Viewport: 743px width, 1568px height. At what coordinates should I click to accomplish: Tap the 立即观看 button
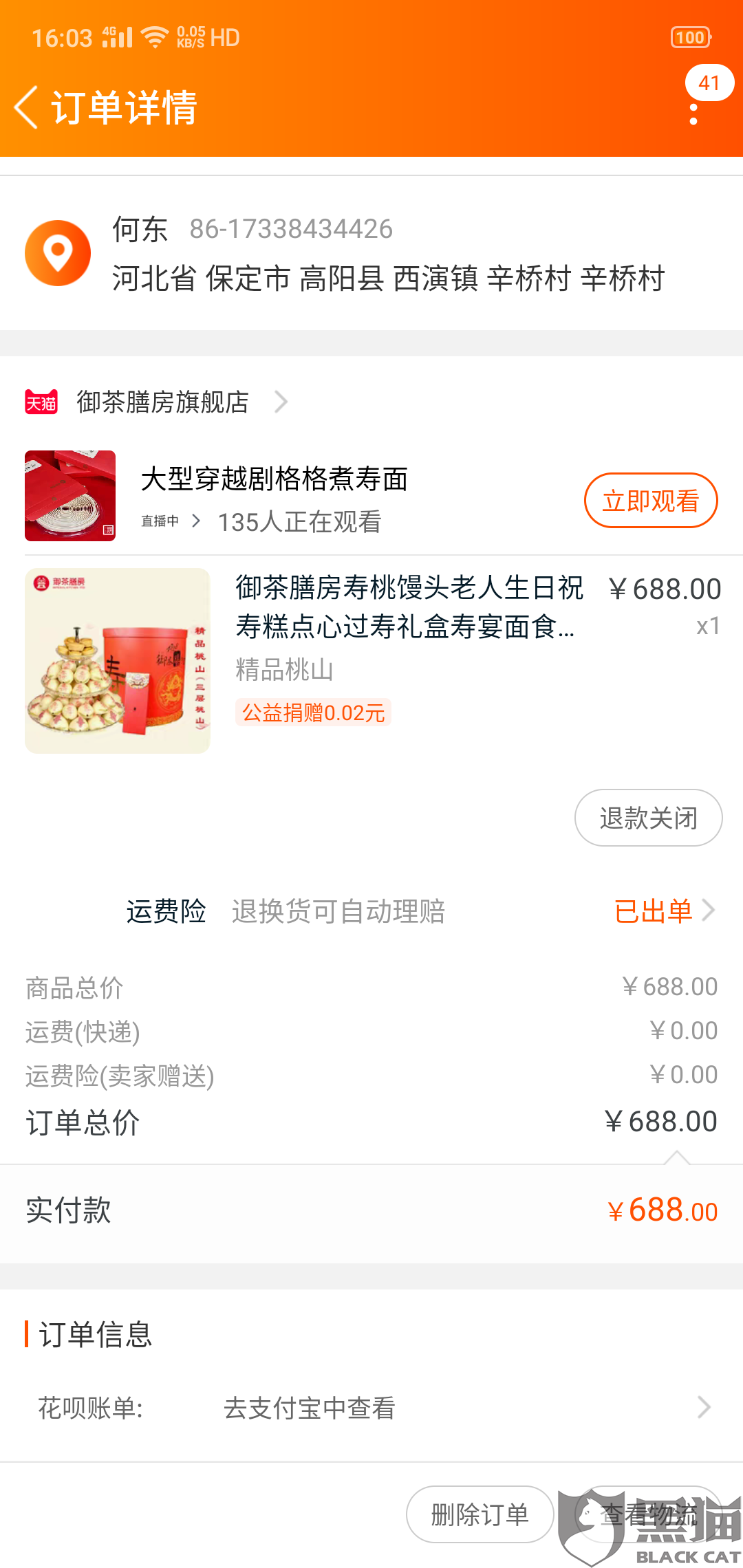(x=651, y=501)
